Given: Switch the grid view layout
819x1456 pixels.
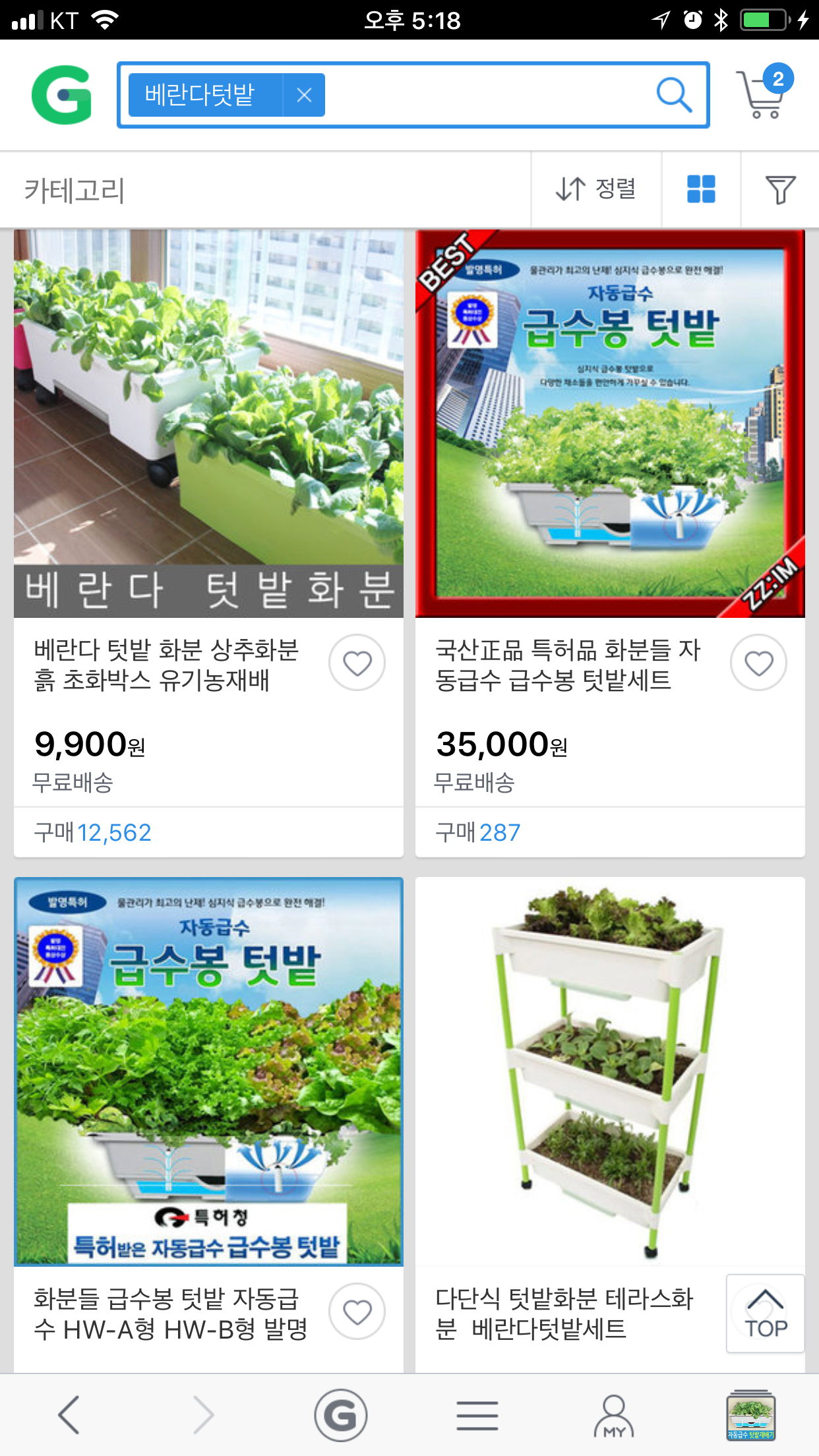Looking at the screenshot, I should tap(701, 189).
